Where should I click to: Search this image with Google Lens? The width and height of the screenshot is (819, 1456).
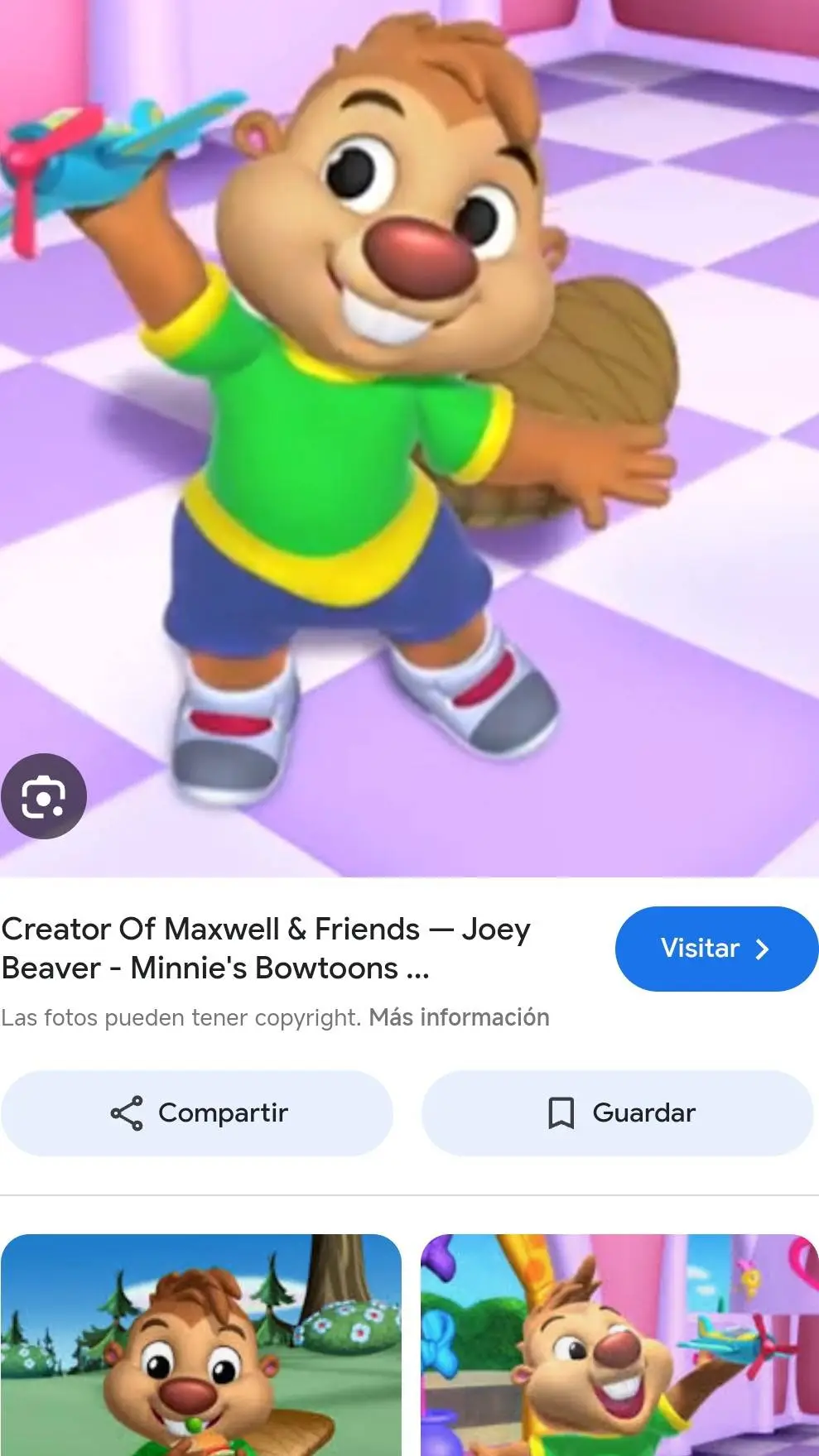[x=43, y=796]
